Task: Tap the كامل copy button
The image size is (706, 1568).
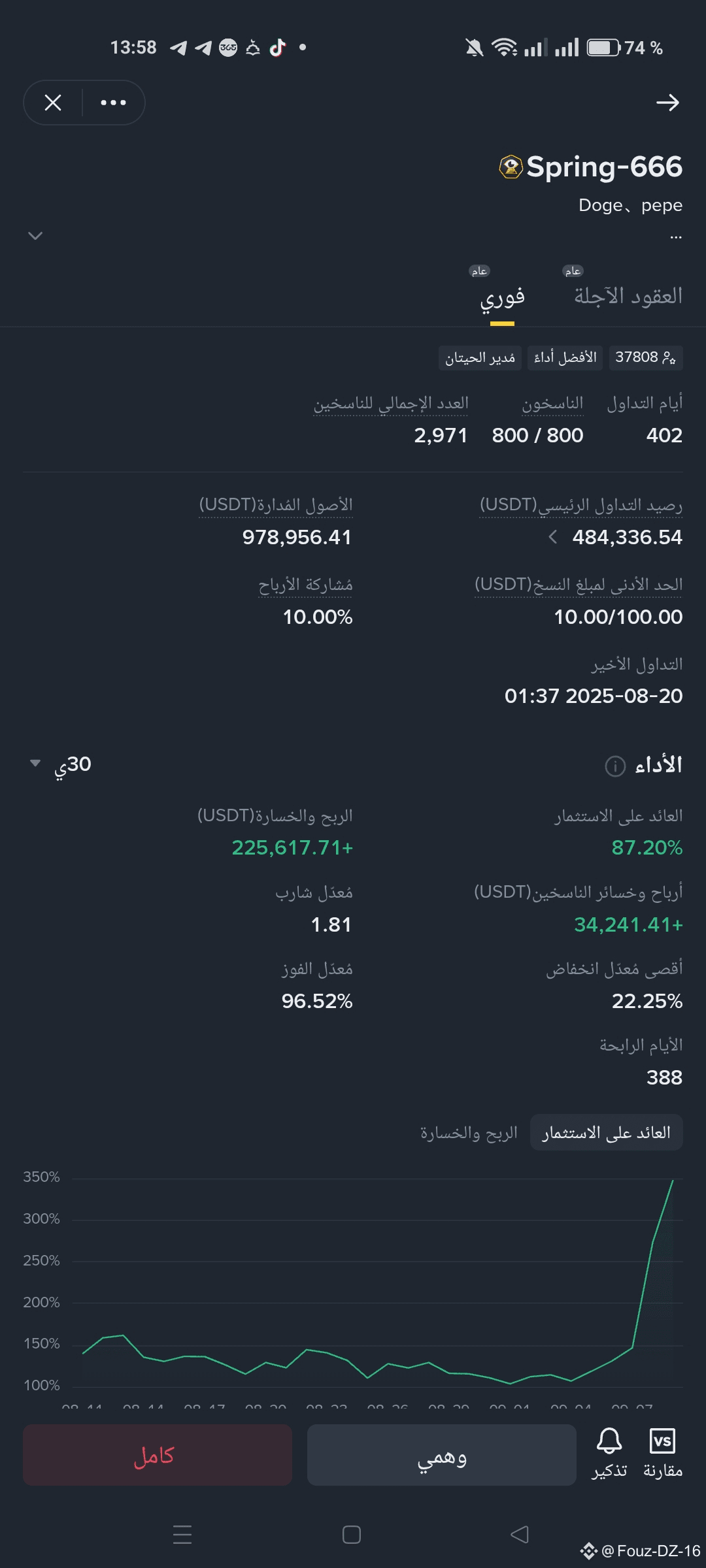Action: (x=158, y=1455)
